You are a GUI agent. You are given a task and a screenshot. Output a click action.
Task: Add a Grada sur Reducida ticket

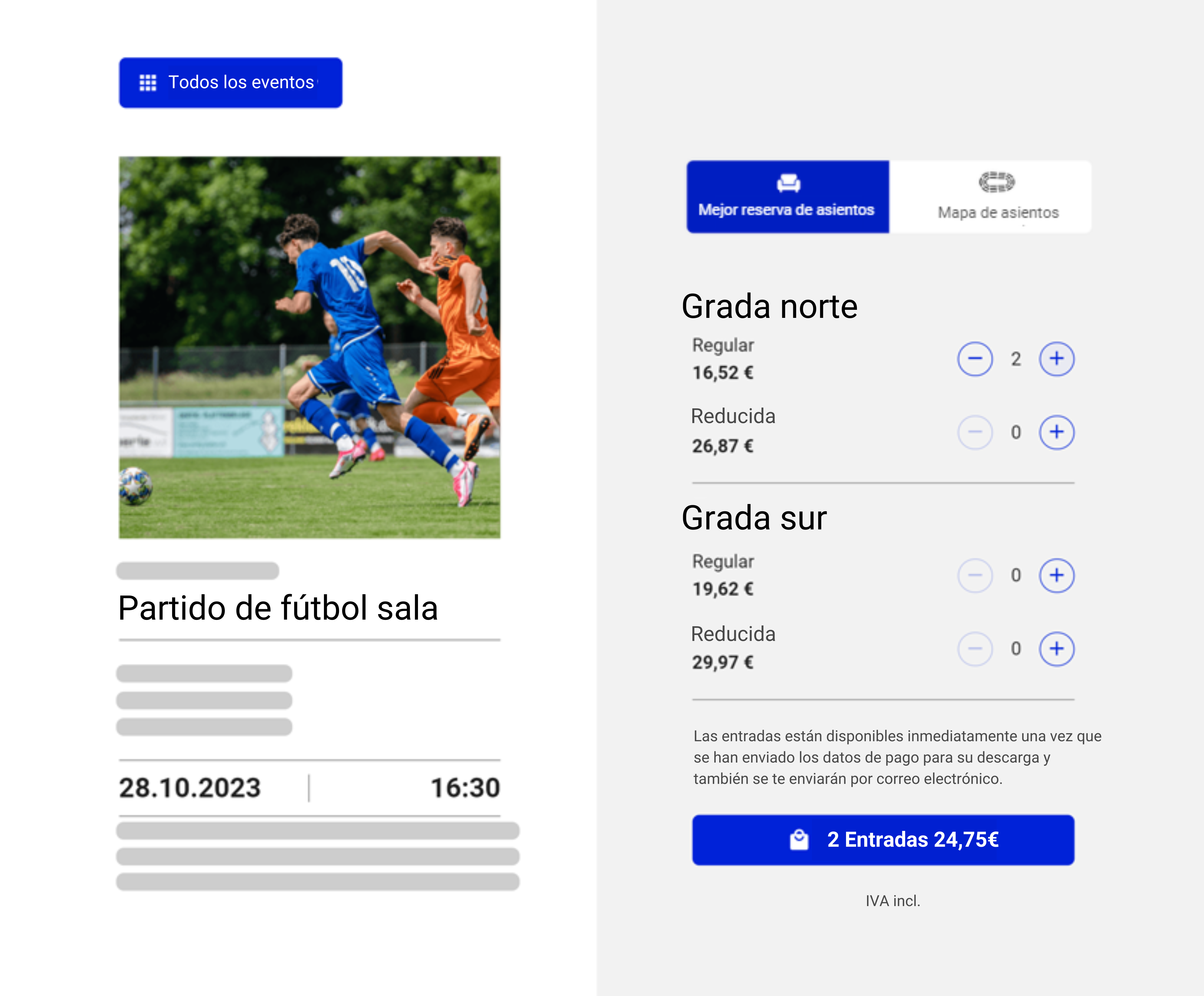[x=1056, y=649]
